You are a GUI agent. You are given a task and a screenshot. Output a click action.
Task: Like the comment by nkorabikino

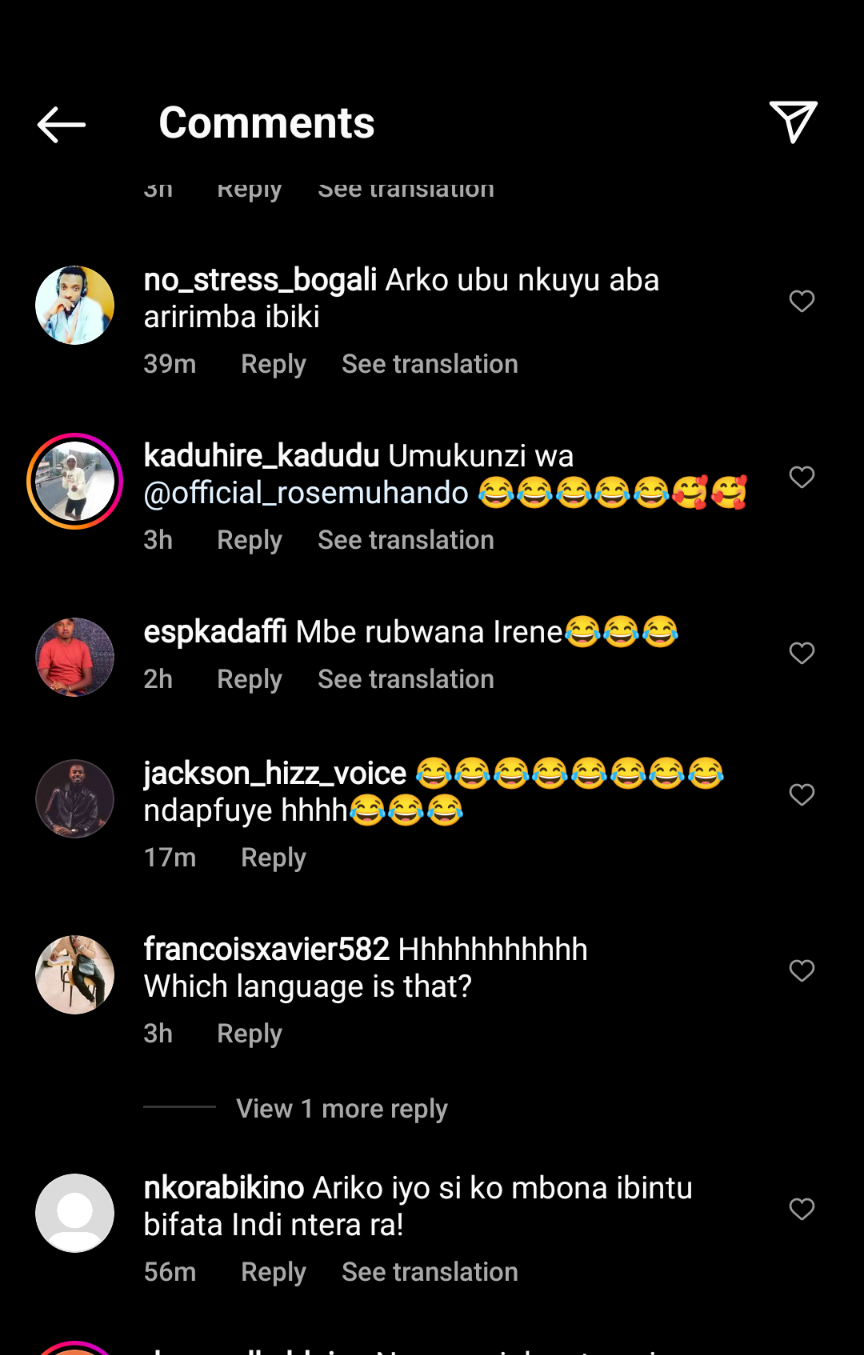[802, 1209]
